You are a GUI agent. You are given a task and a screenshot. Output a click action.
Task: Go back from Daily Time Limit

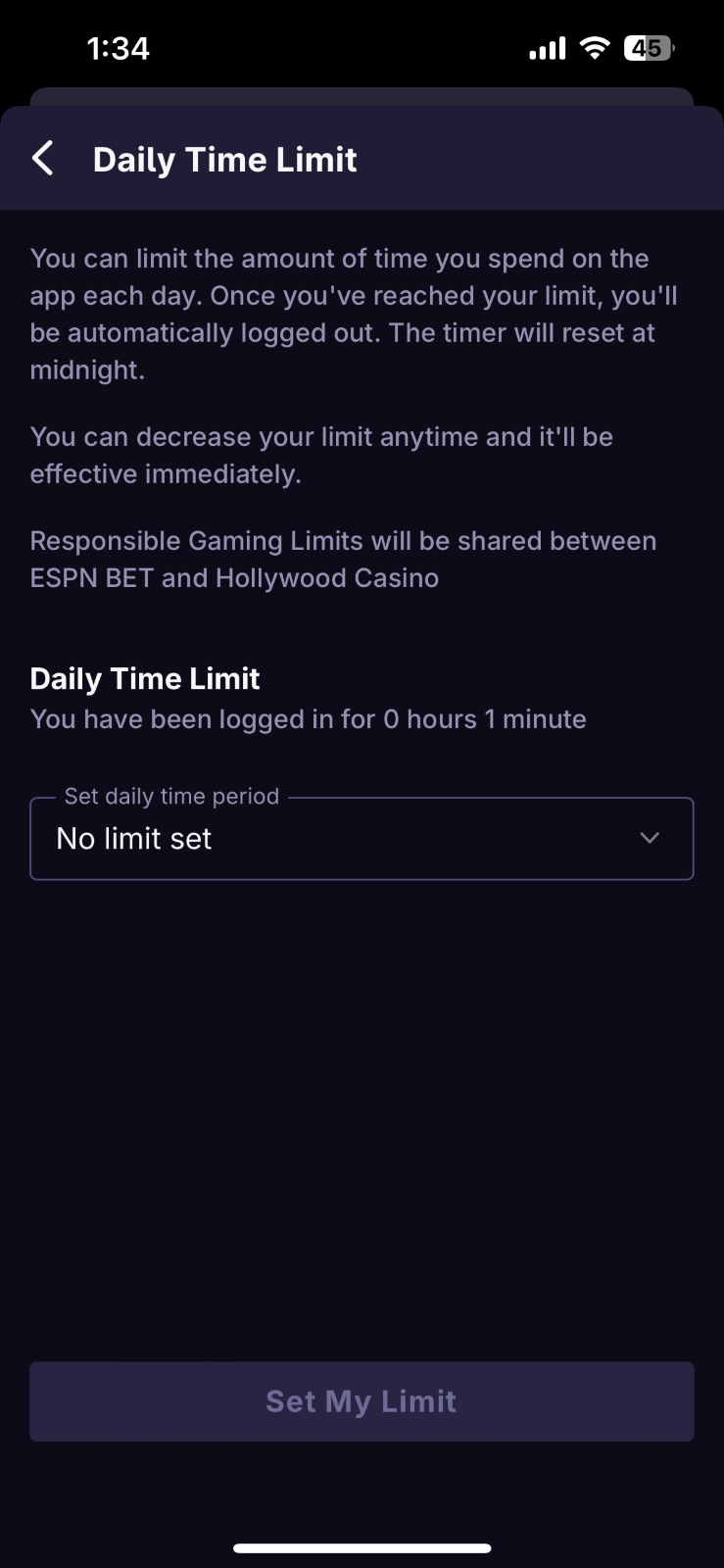tap(43, 159)
